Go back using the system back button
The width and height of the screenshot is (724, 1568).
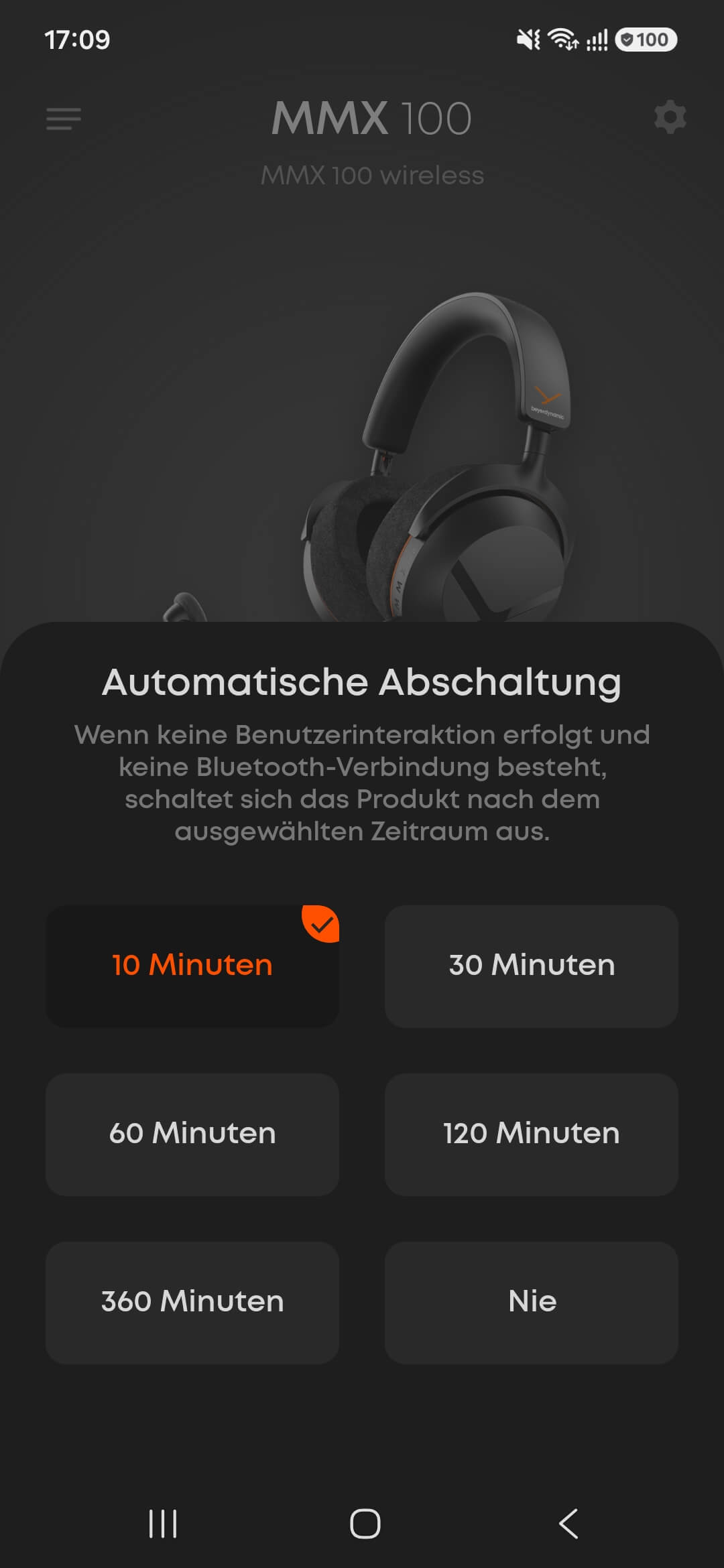tap(568, 1524)
